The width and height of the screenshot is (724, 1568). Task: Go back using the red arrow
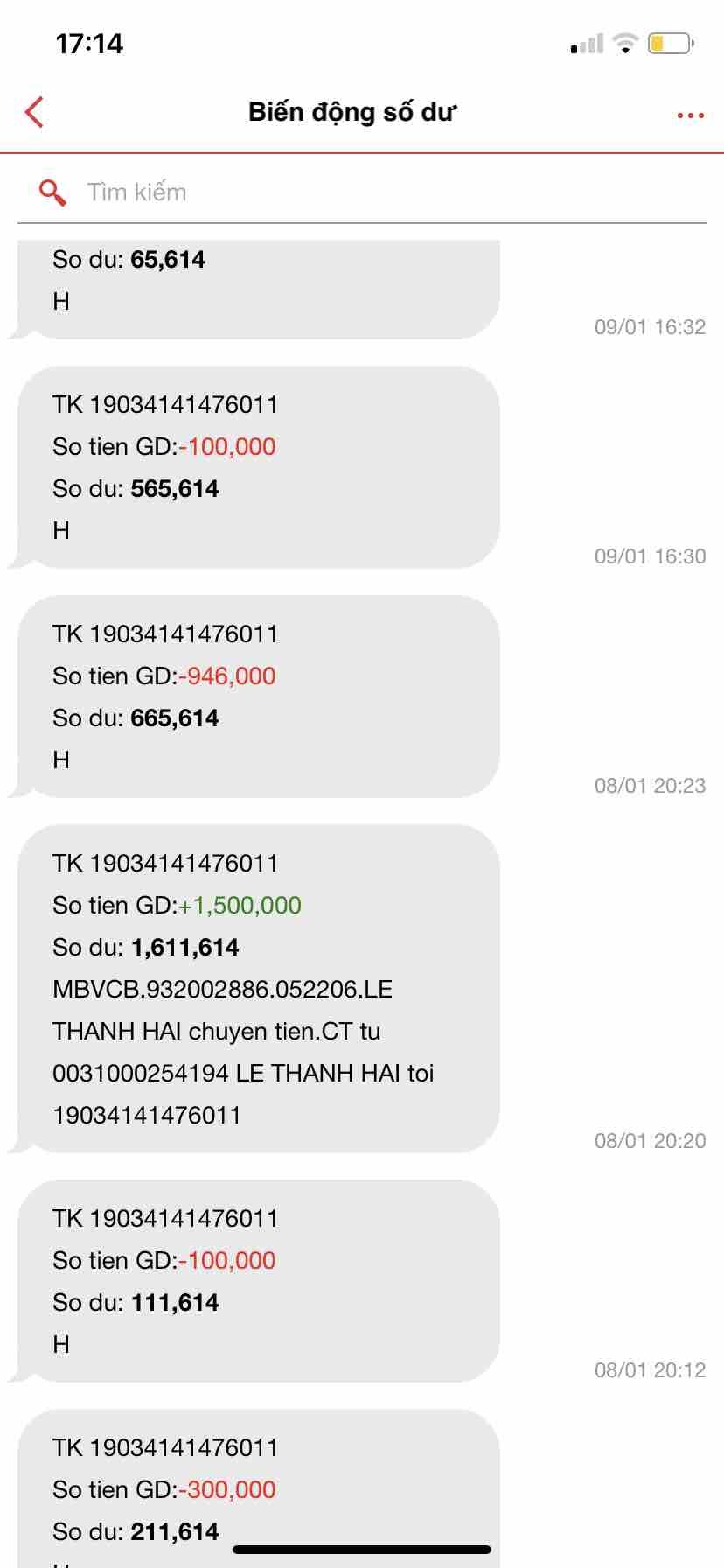35,112
